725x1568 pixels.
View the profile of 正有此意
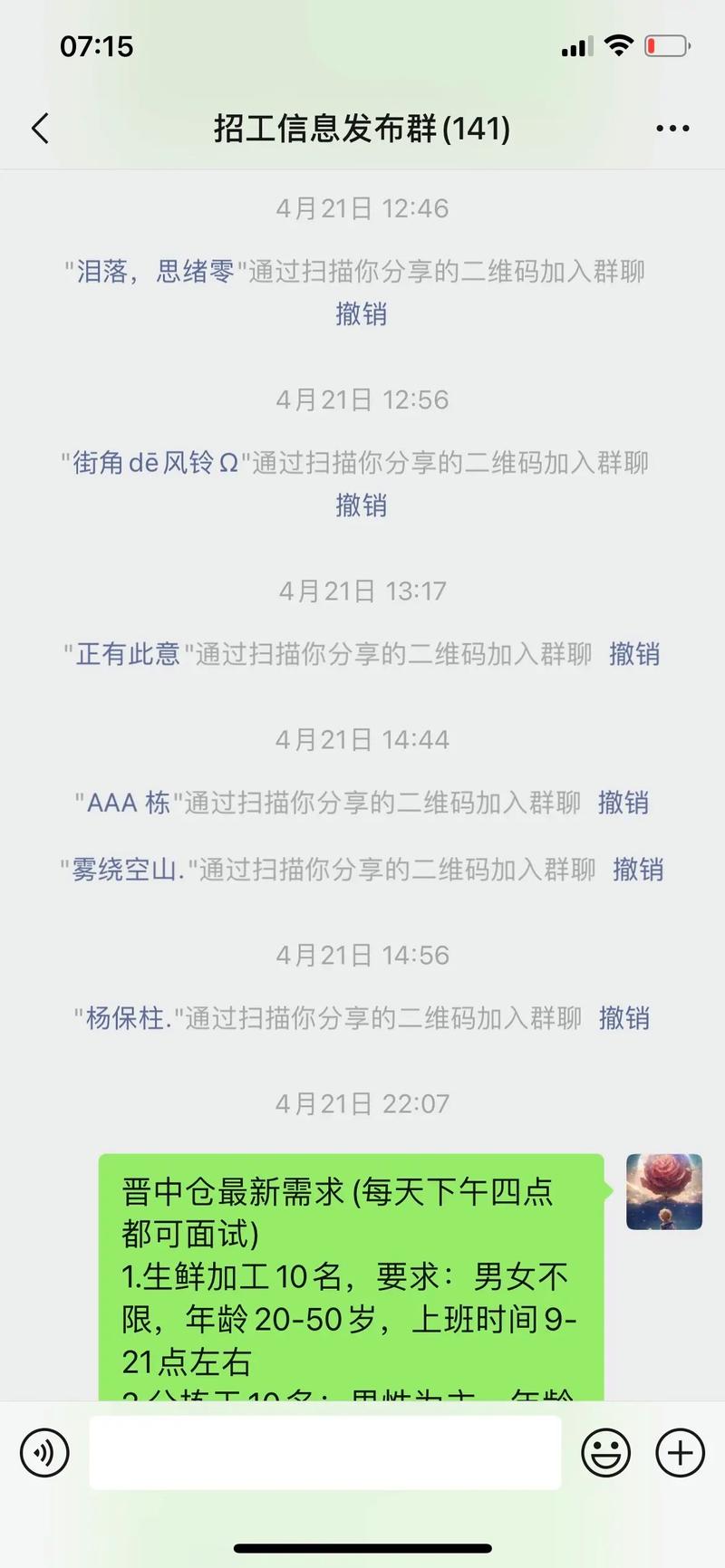tap(128, 654)
